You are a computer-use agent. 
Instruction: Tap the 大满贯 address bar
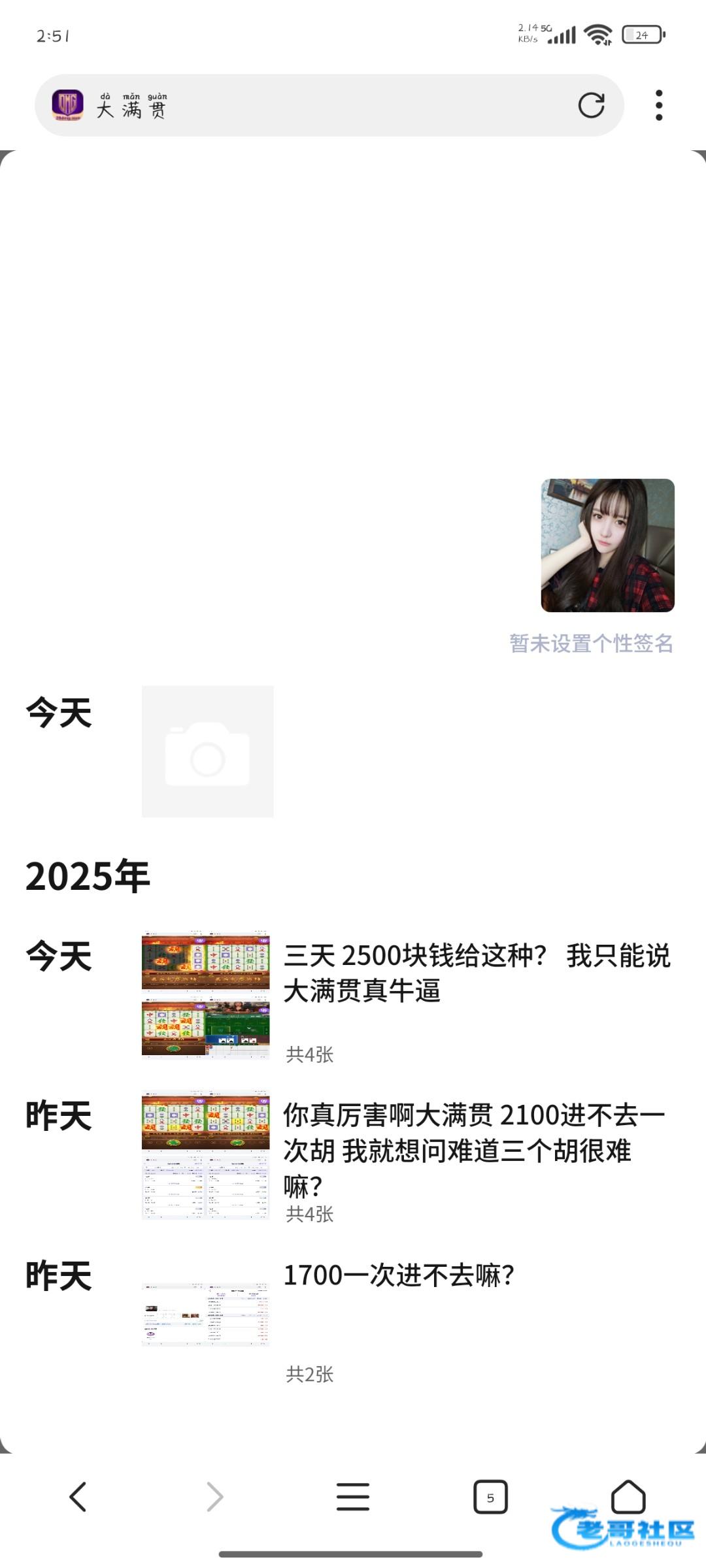coord(327,105)
